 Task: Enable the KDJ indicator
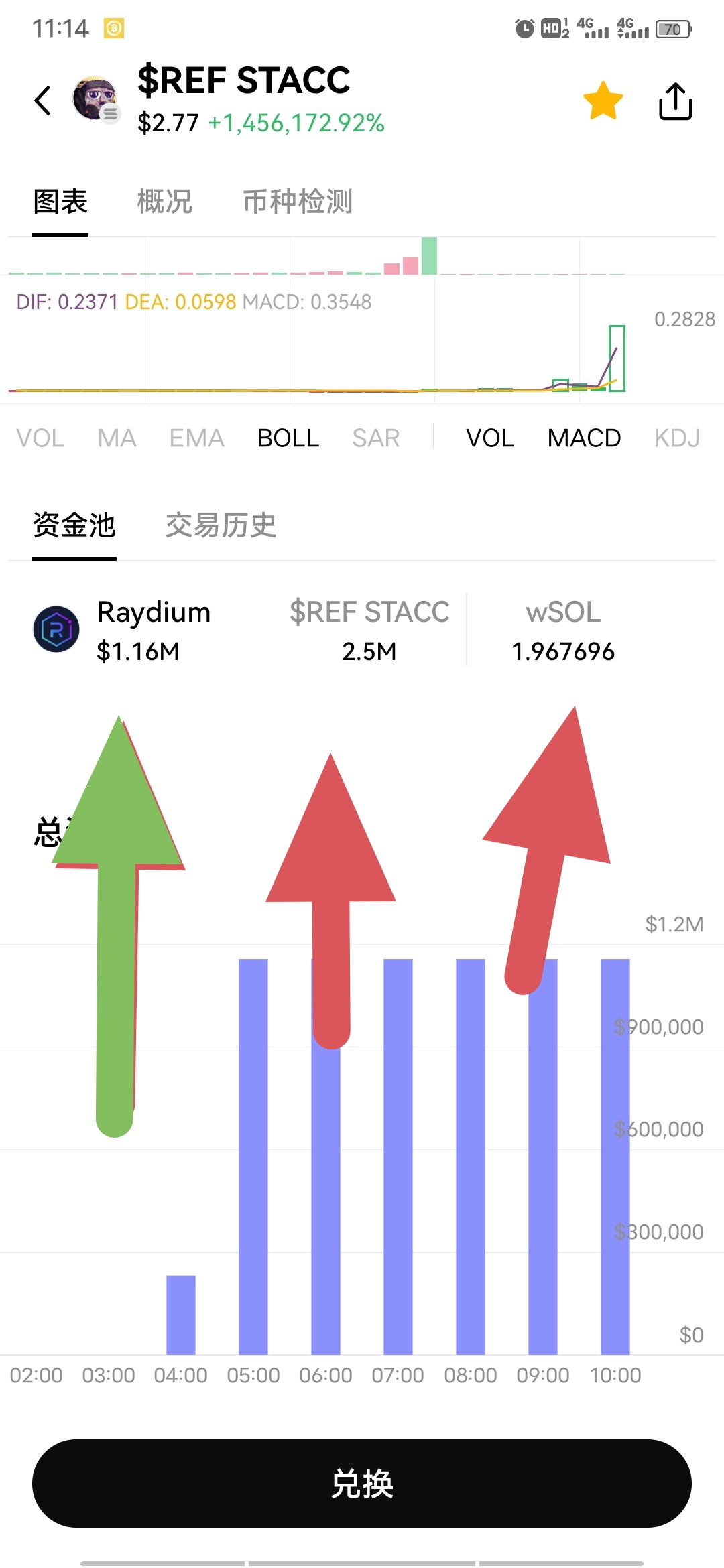tap(677, 438)
